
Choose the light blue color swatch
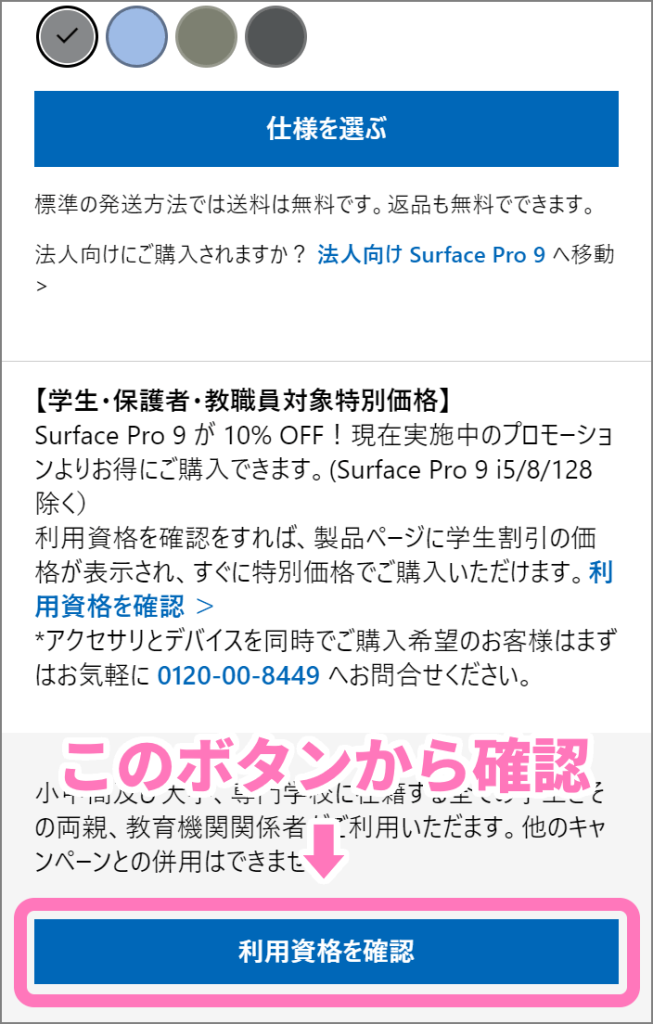coord(136,36)
